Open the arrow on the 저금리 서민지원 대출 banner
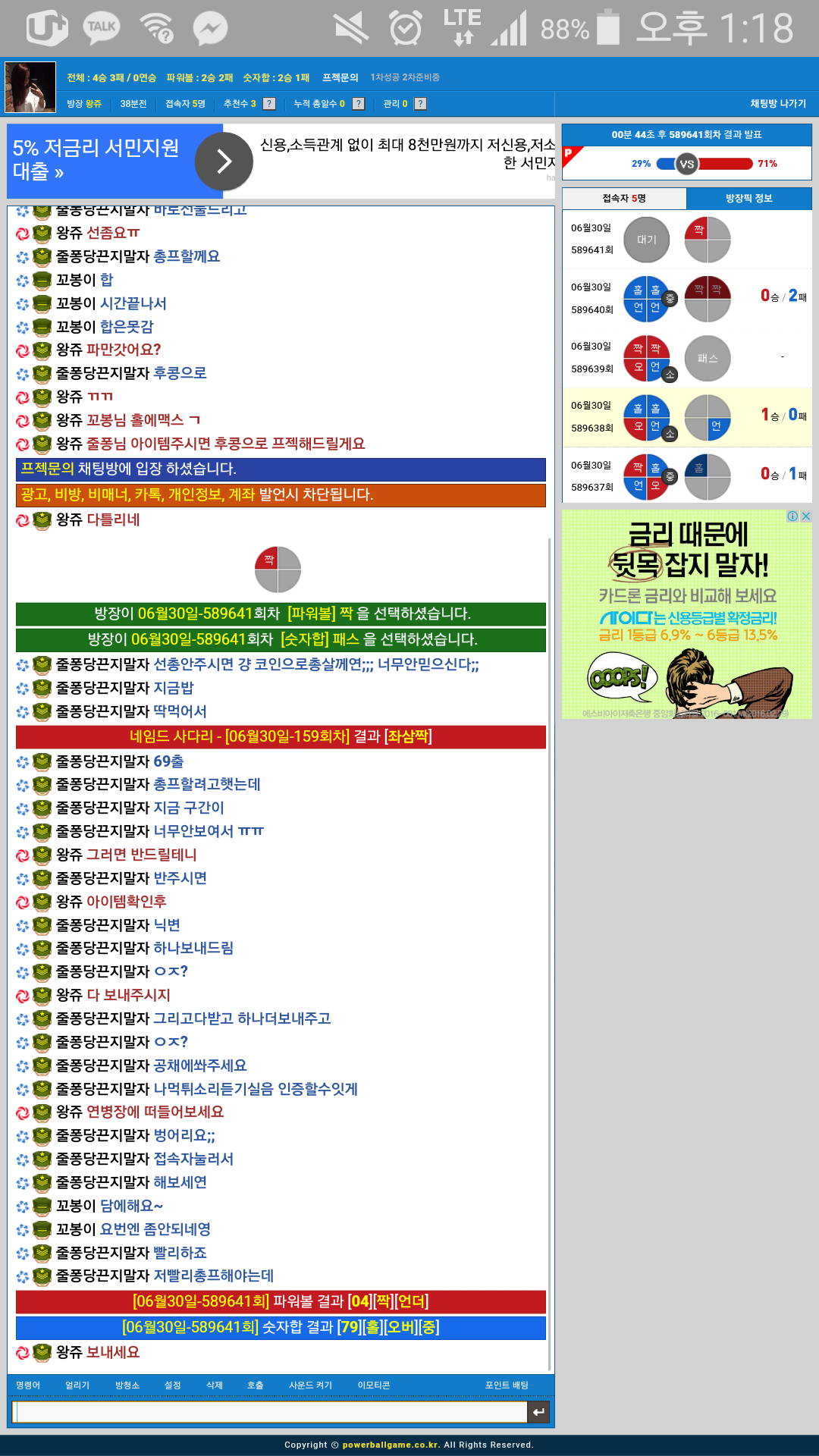This screenshot has width=819, height=1456. (x=224, y=162)
